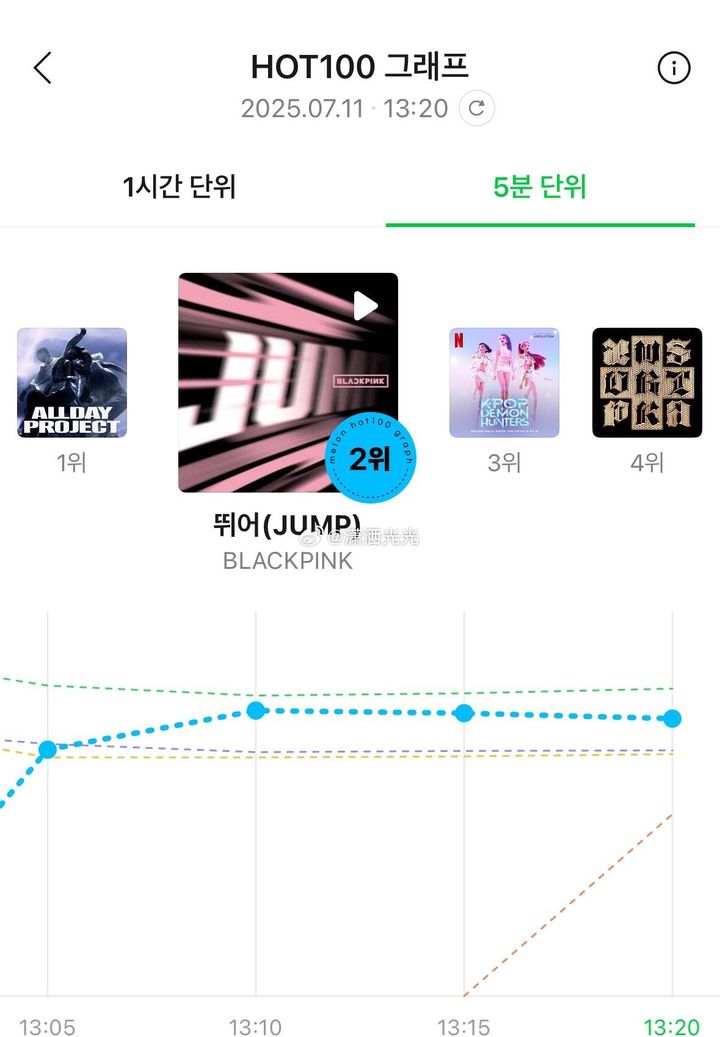Refresh the chart time stamp
Screen dimensions: 720x1037
(x=476, y=108)
